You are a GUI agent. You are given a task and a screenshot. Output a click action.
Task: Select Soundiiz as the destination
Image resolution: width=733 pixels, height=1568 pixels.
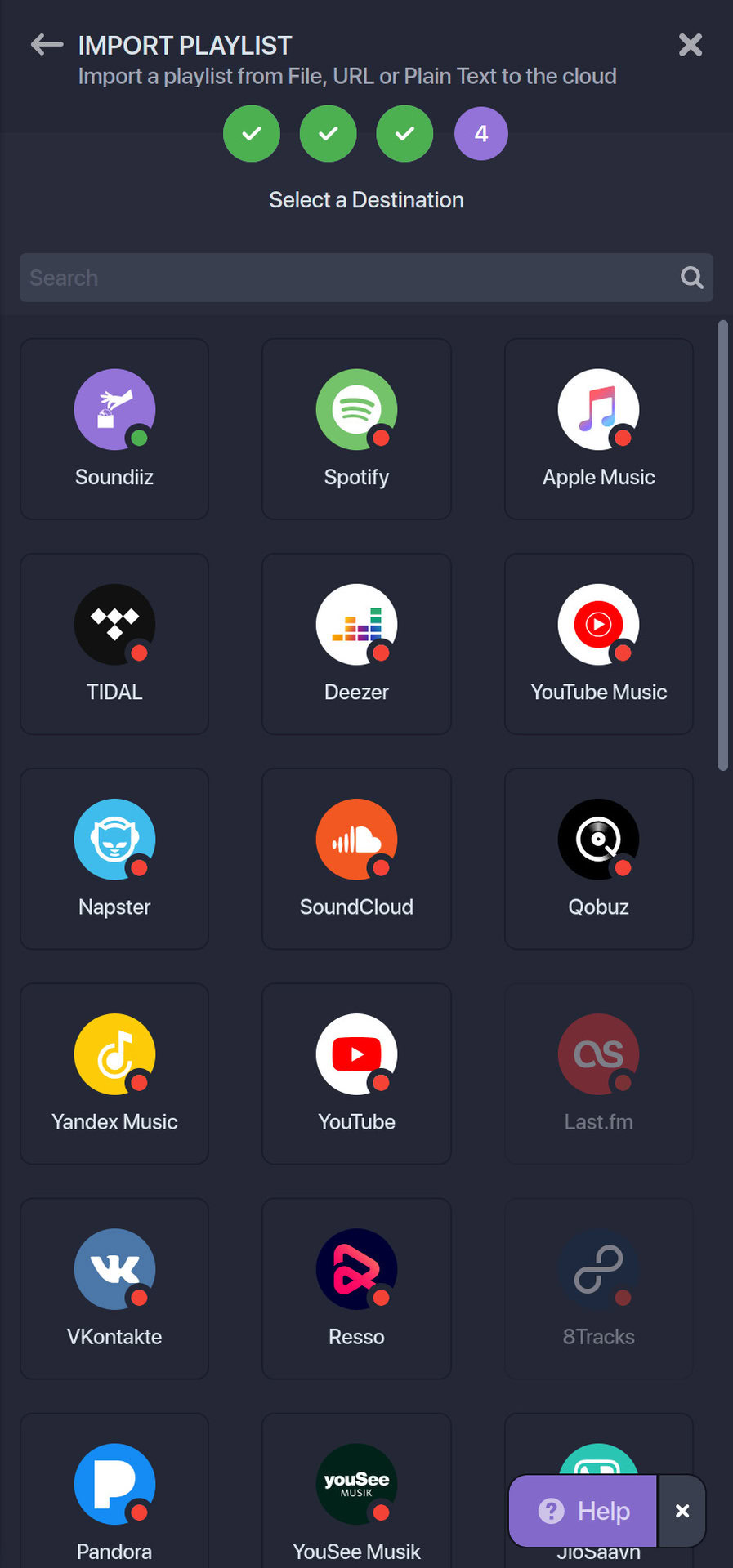114,429
